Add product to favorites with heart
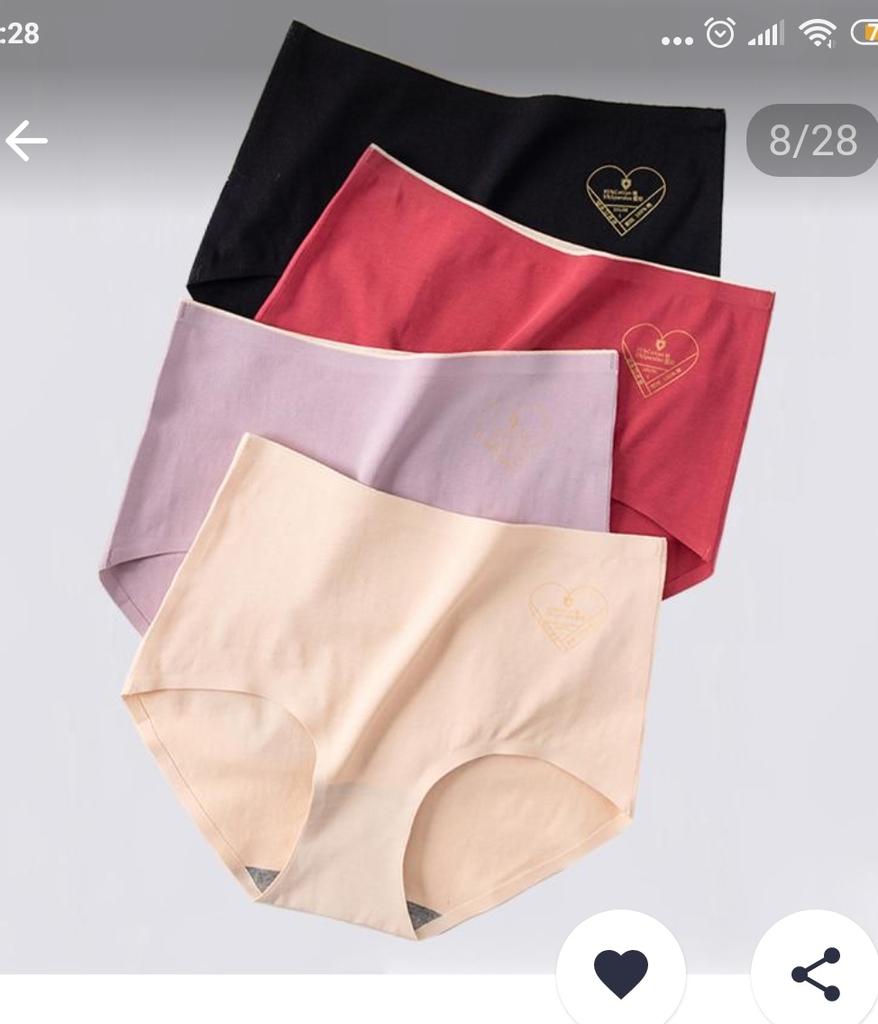The height and width of the screenshot is (1024, 878). (x=620, y=971)
